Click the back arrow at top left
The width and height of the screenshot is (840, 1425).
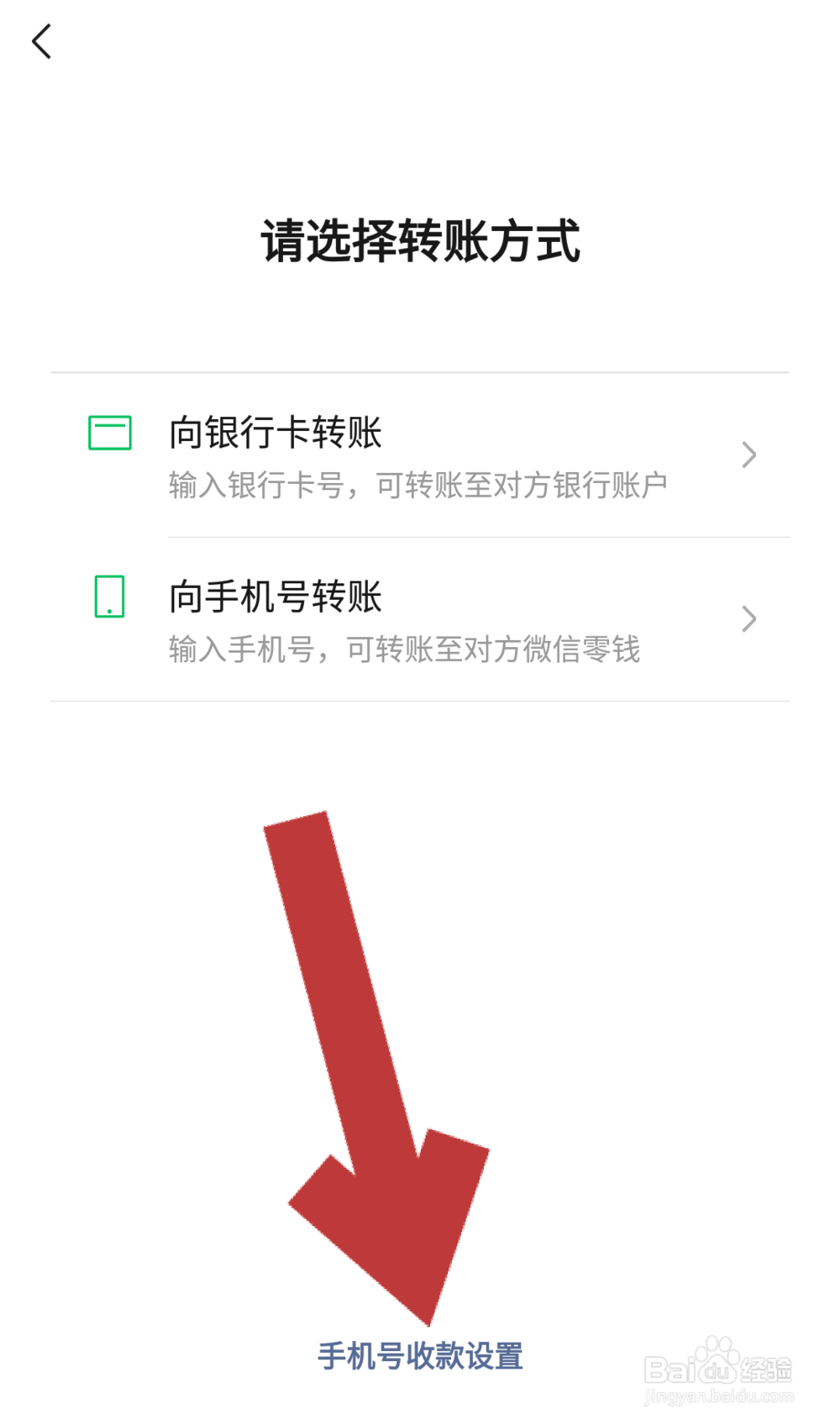point(40,40)
